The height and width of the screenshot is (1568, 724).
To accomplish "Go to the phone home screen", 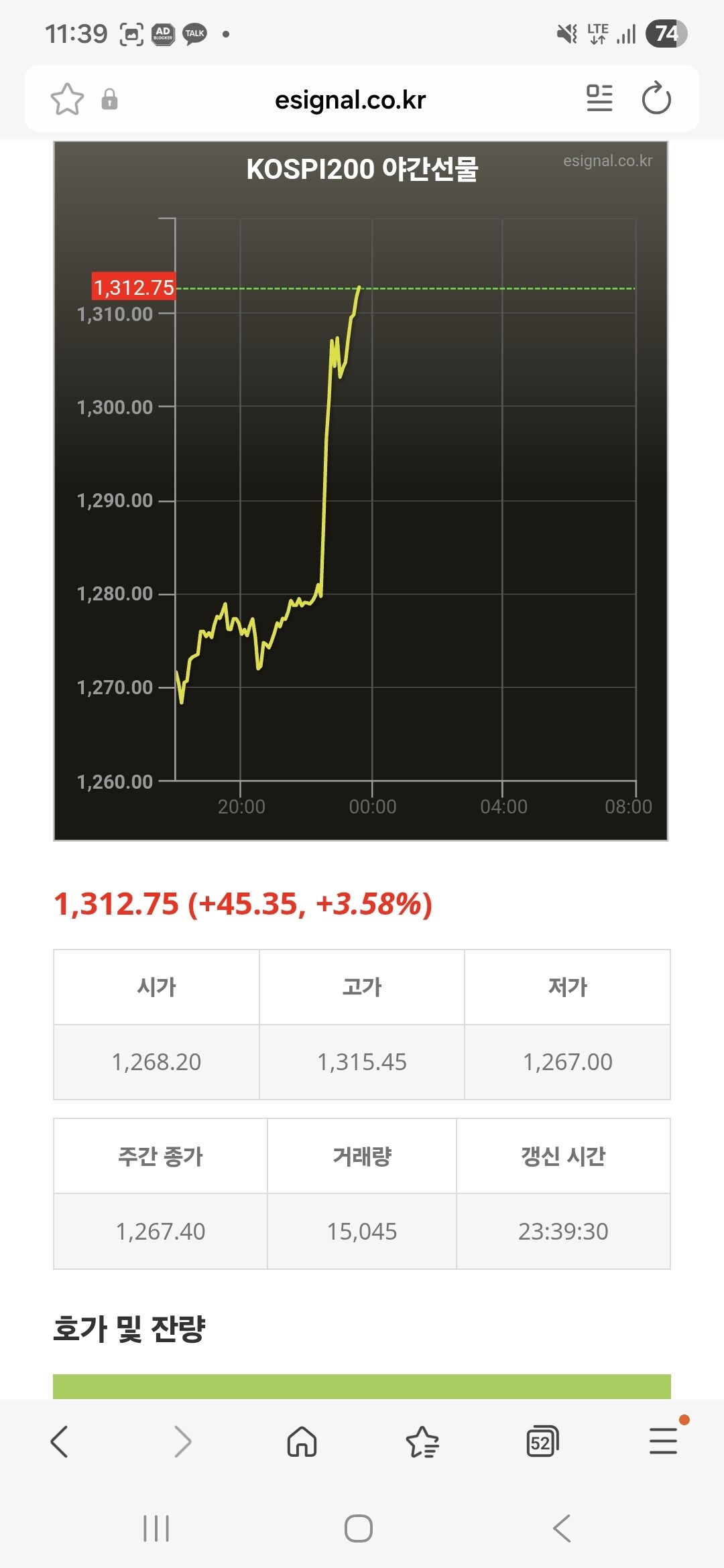I will (x=359, y=1528).
